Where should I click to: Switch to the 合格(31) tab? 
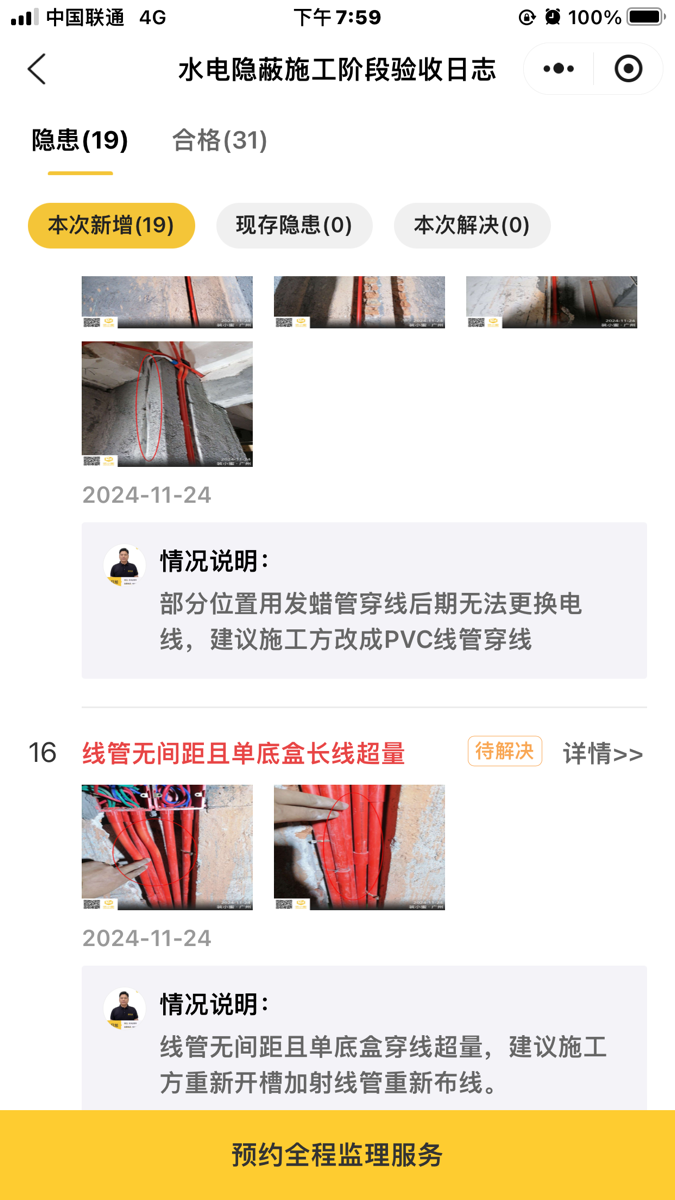(219, 140)
